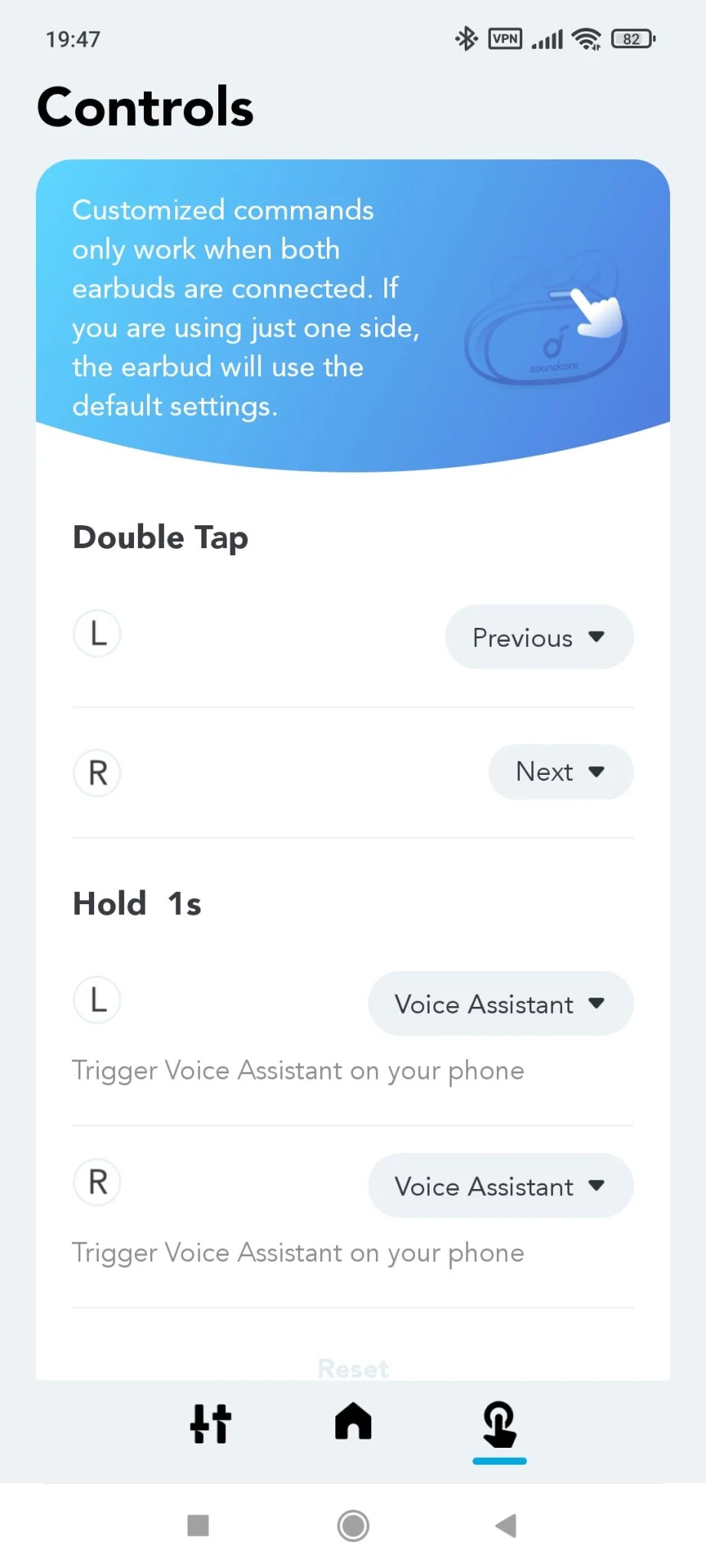Tap the Reset button
The height and width of the screenshot is (1568, 706).
[353, 1368]
